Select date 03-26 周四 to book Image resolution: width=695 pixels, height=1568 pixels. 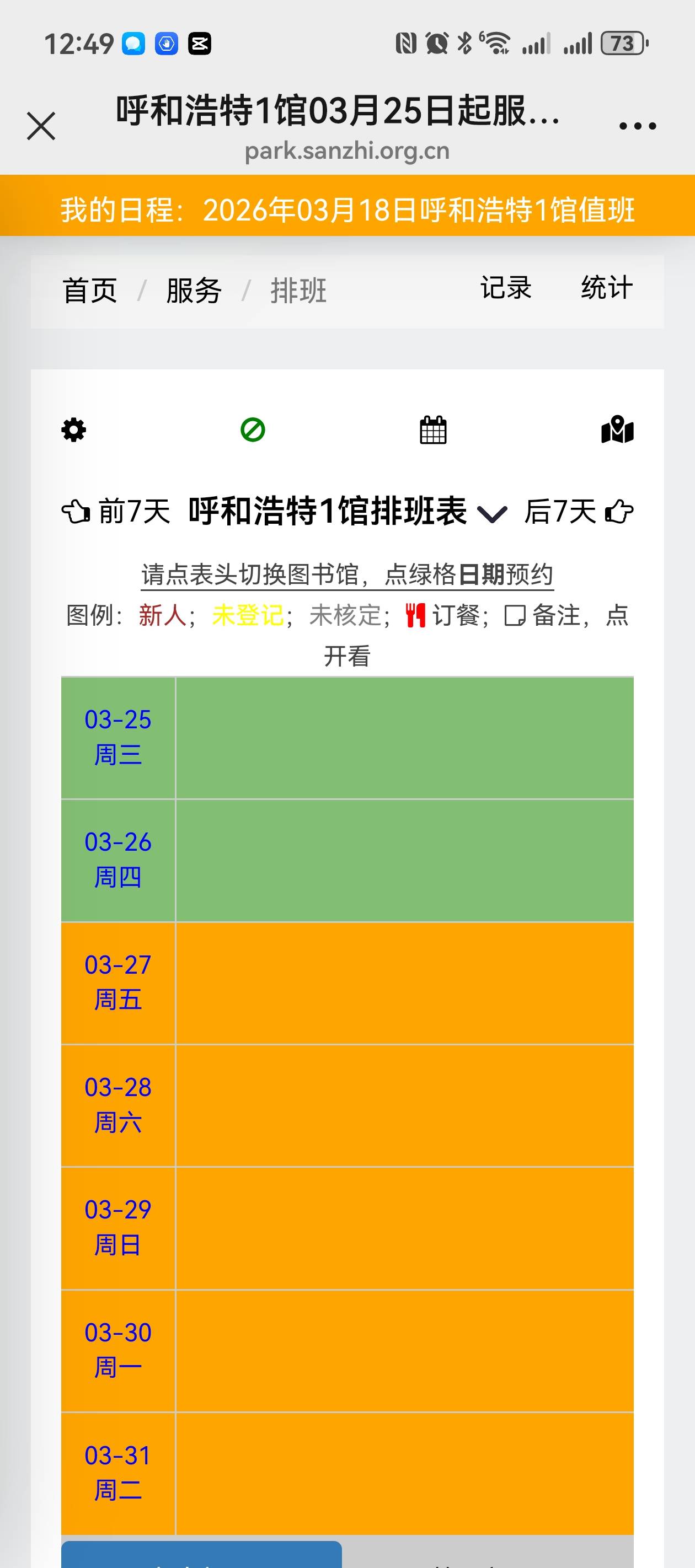point(117,860)
